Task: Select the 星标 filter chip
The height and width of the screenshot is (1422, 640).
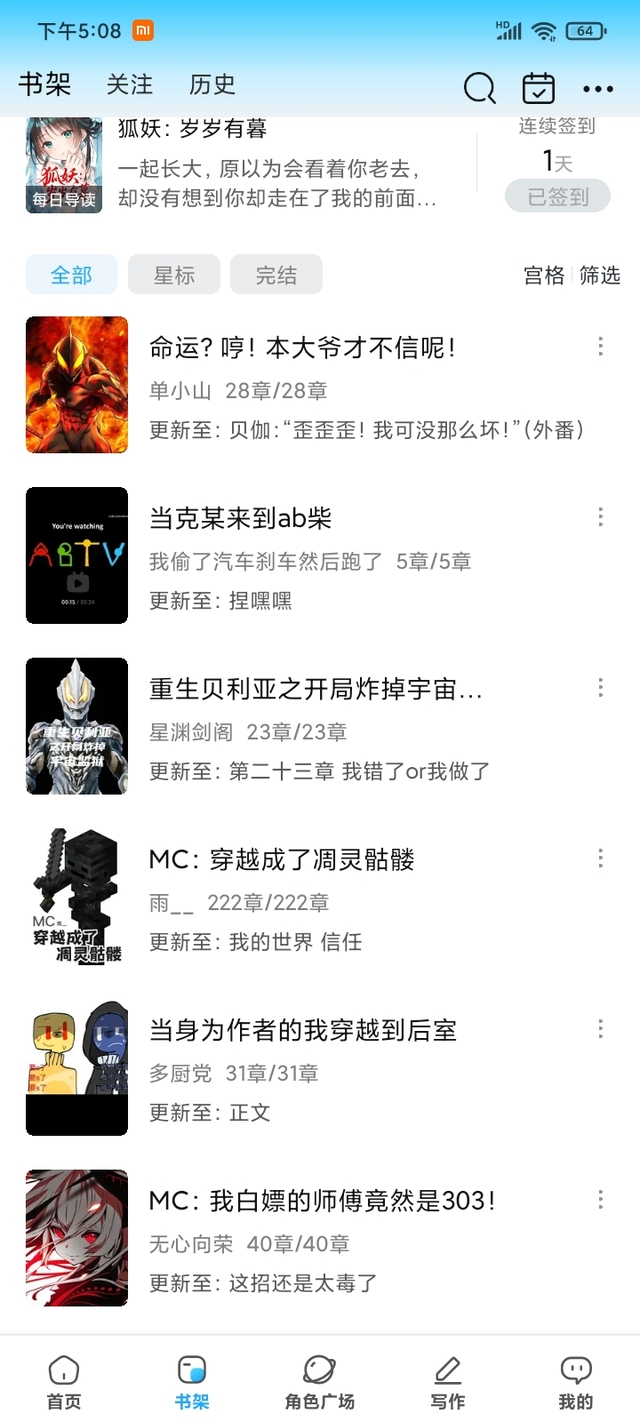Action: [174, 275]
